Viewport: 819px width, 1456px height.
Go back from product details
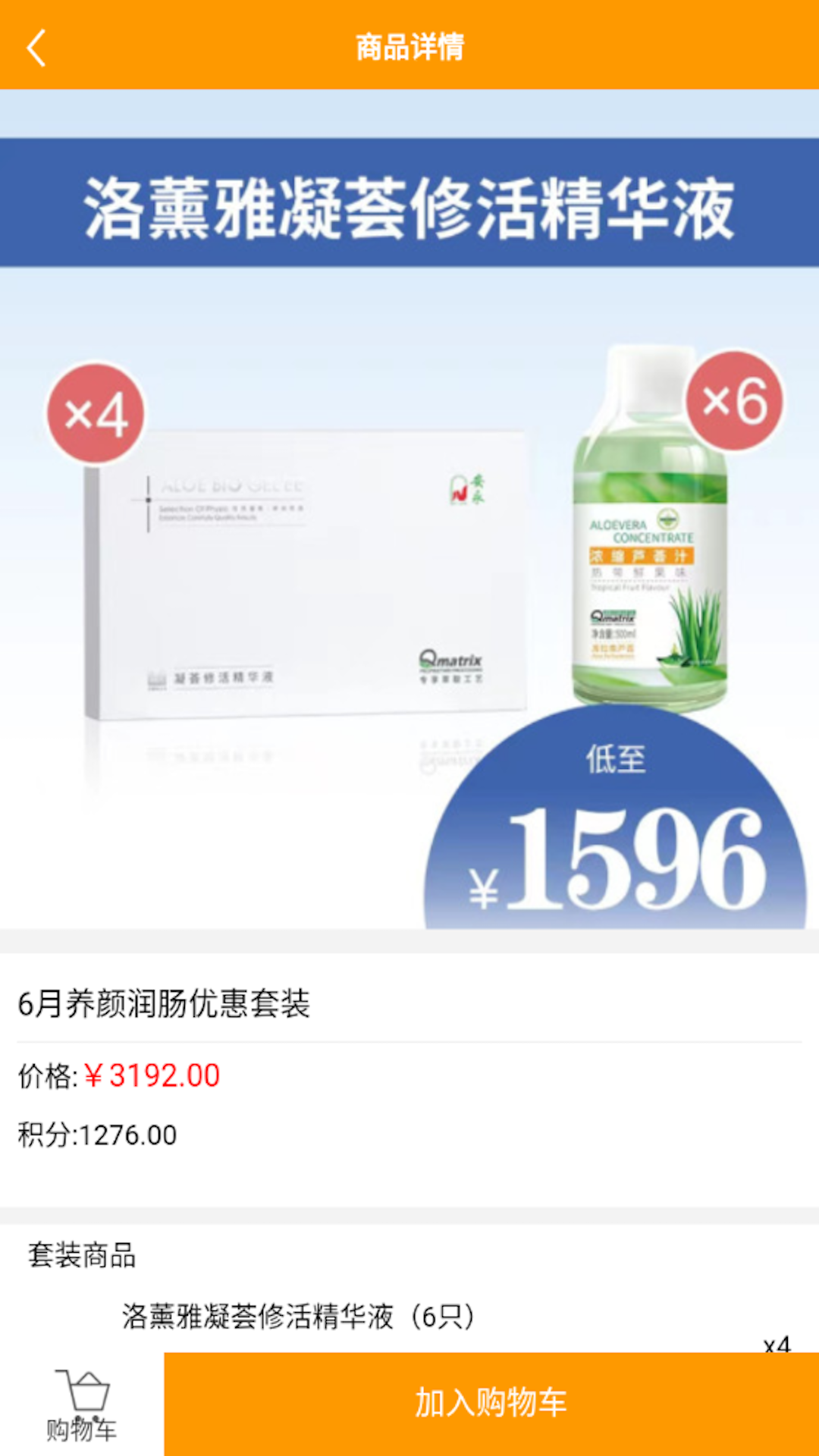click(36, 47)
